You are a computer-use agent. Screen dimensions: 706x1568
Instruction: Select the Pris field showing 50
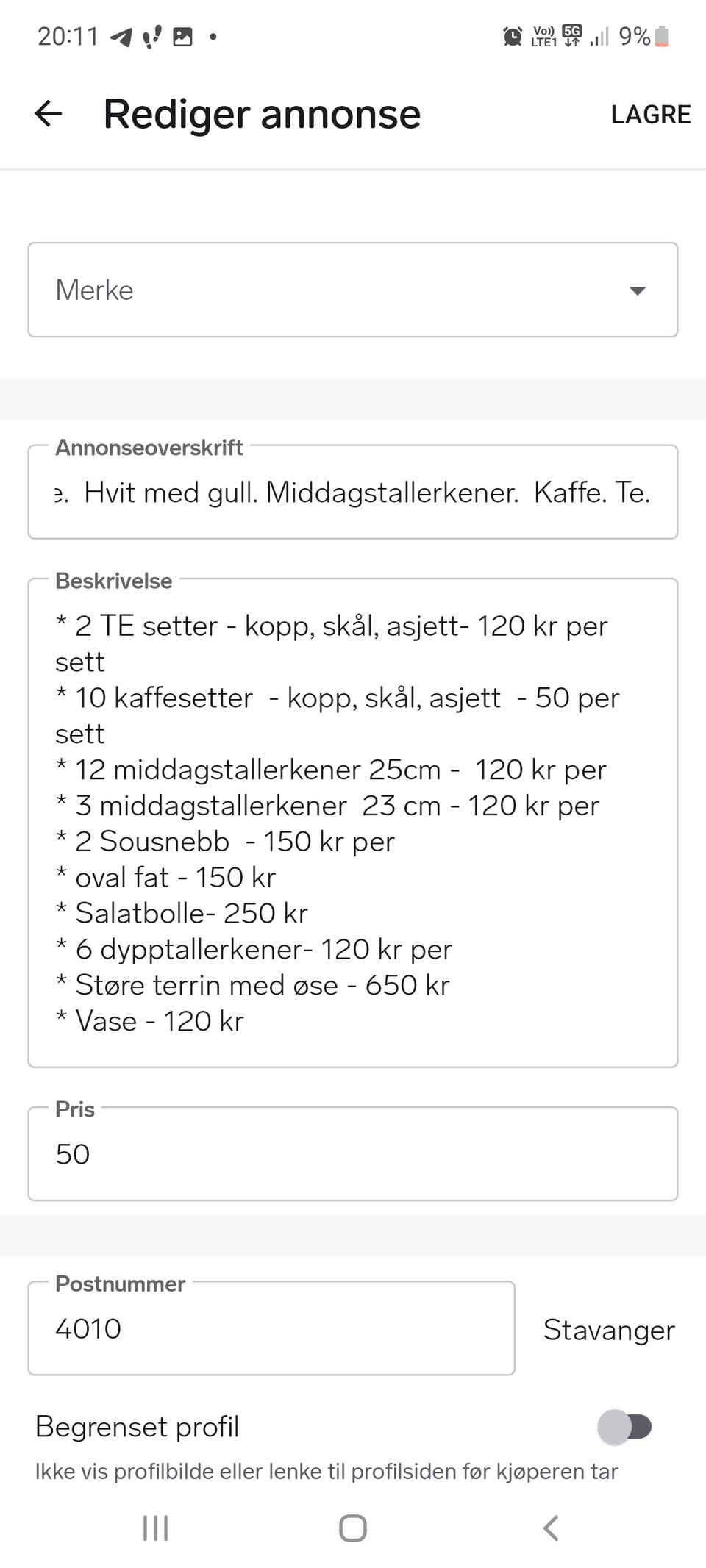[x=352, y=1153]
